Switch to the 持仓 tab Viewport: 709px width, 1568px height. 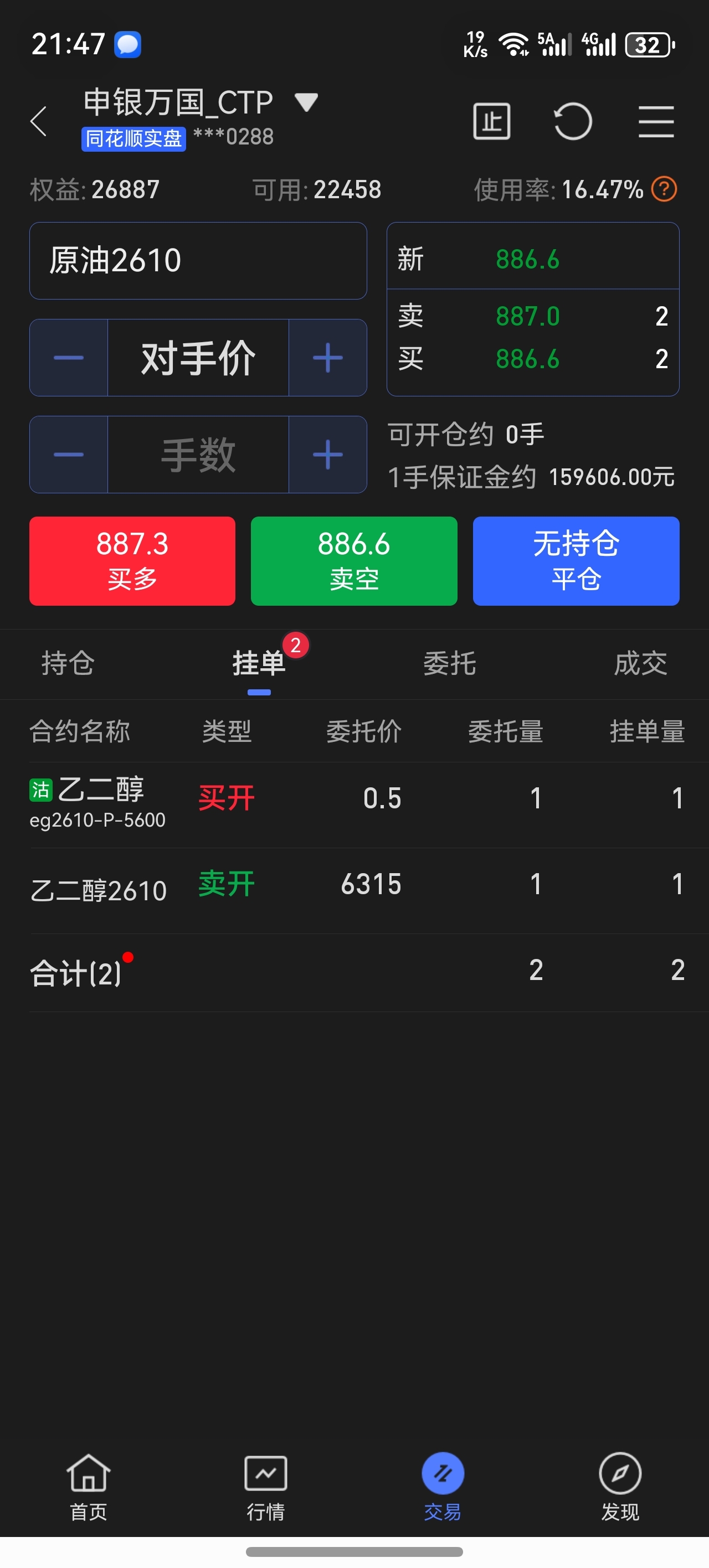click(68, 663)
